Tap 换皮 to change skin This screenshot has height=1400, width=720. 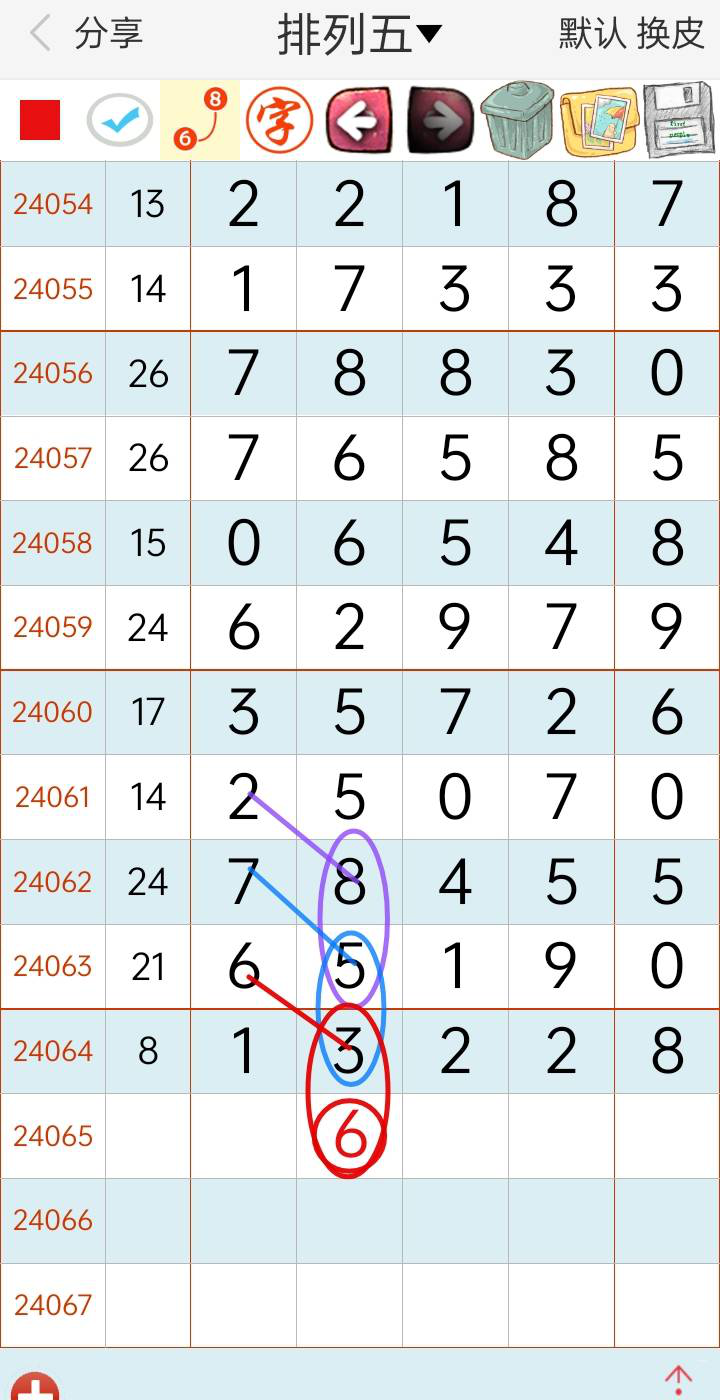pyautogui.click(x=671, y=35)
